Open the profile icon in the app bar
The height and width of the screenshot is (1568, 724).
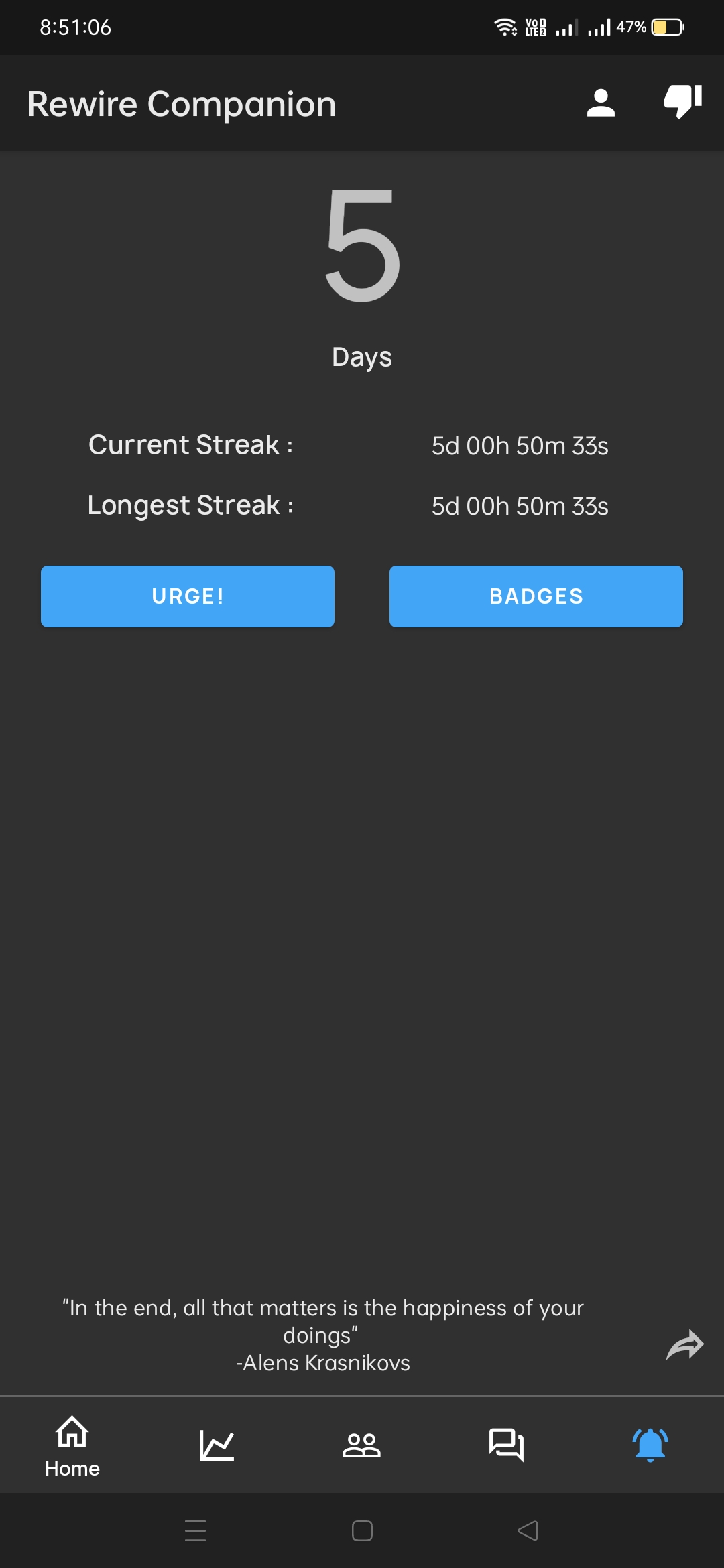pyautogui.click(x=601, y=103)
